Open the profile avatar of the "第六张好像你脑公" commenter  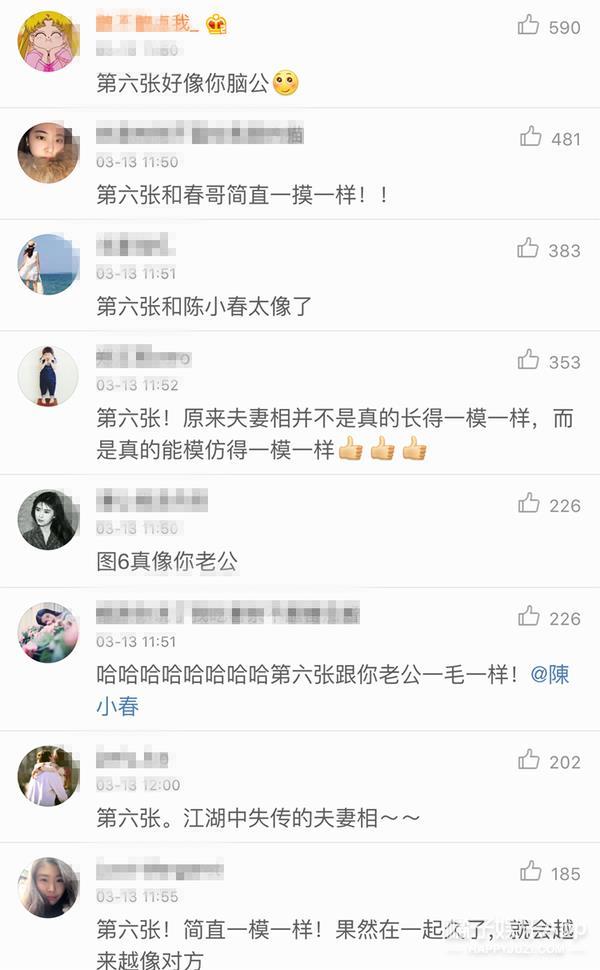(48, 41)
